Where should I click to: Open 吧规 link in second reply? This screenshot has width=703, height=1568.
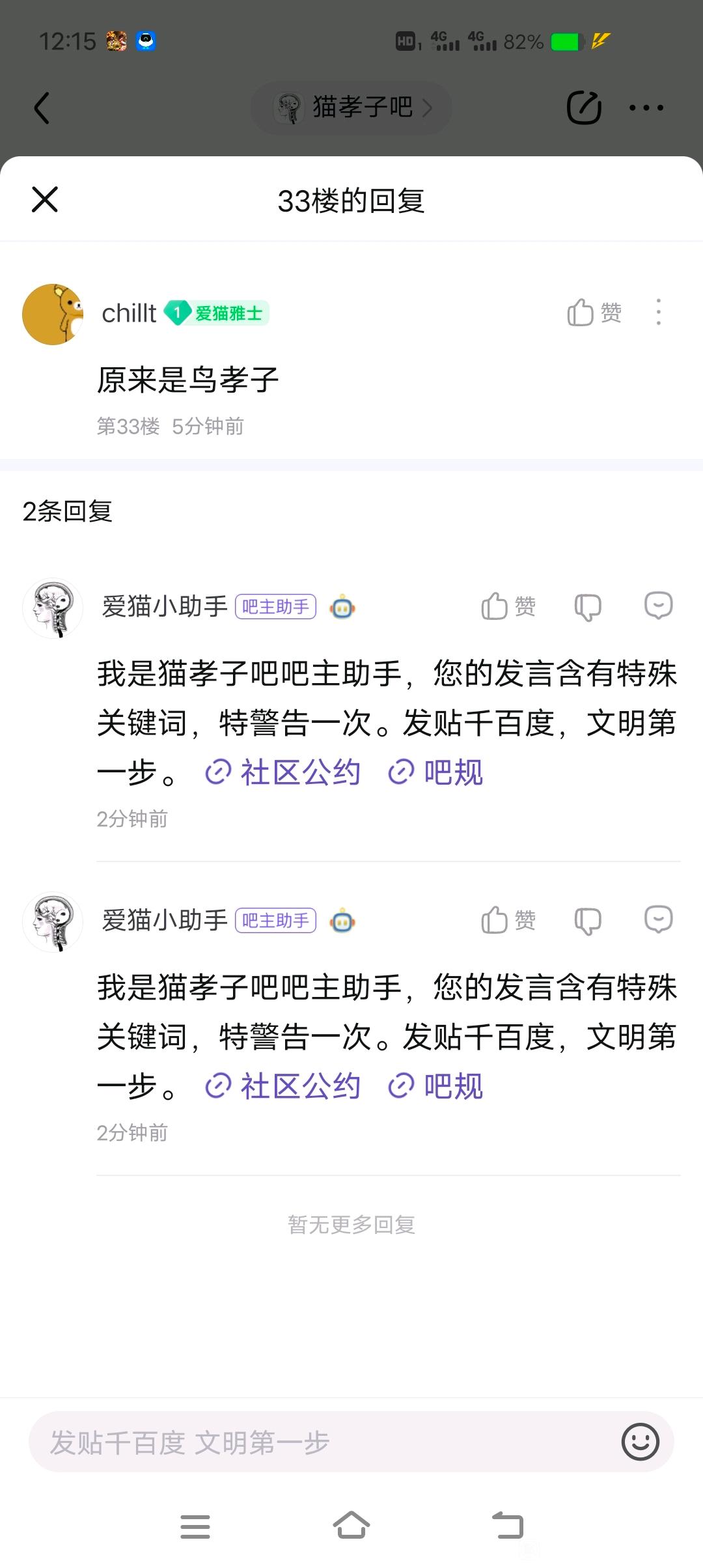coord(436,1087)
